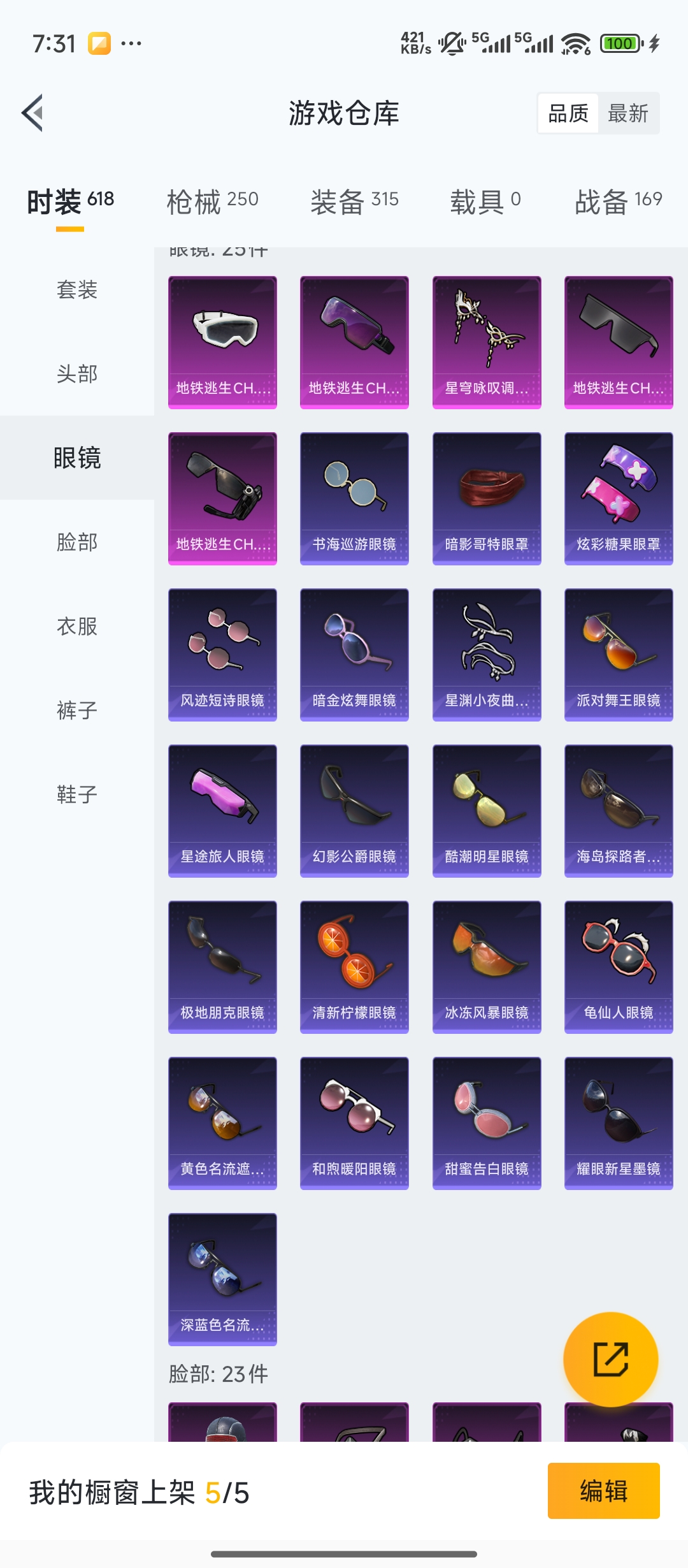Choose the 鞋子 category
The image size is (688, 1568).
pos(77,795)
